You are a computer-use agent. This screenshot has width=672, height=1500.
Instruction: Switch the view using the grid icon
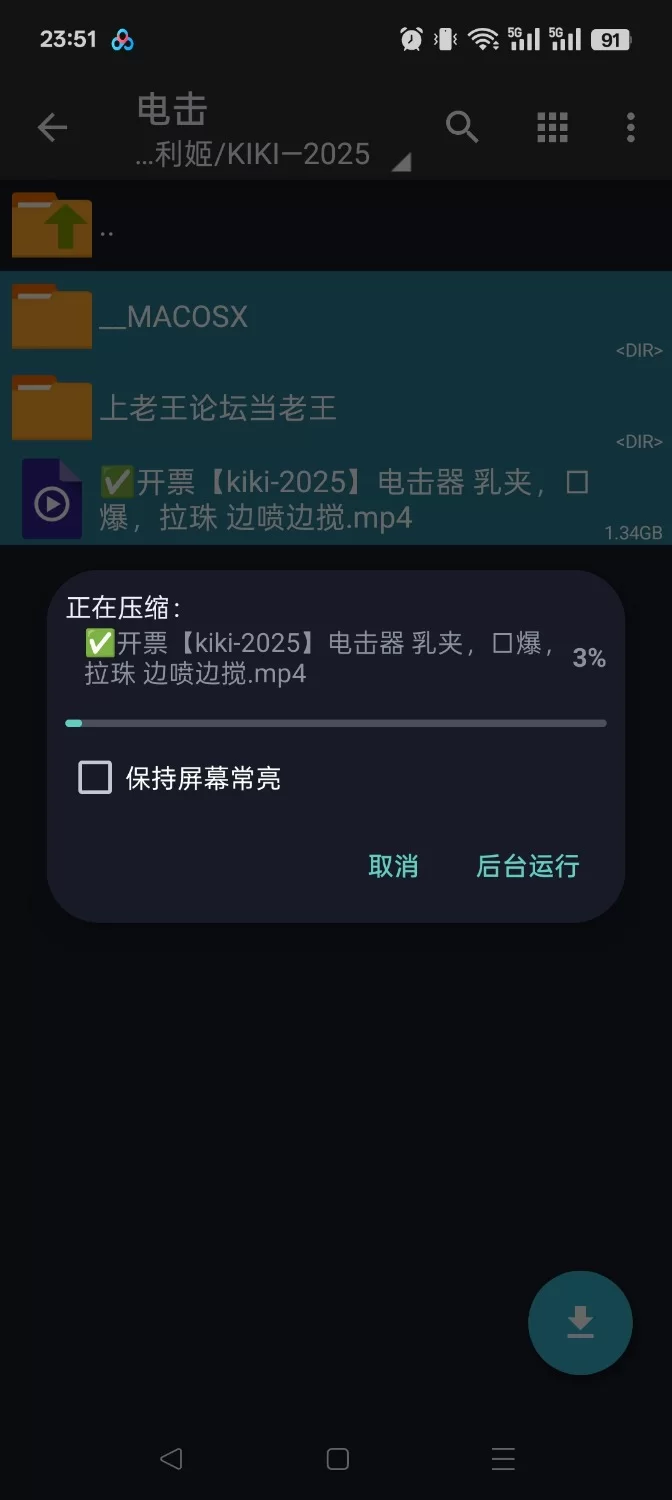tap(552, 127)
